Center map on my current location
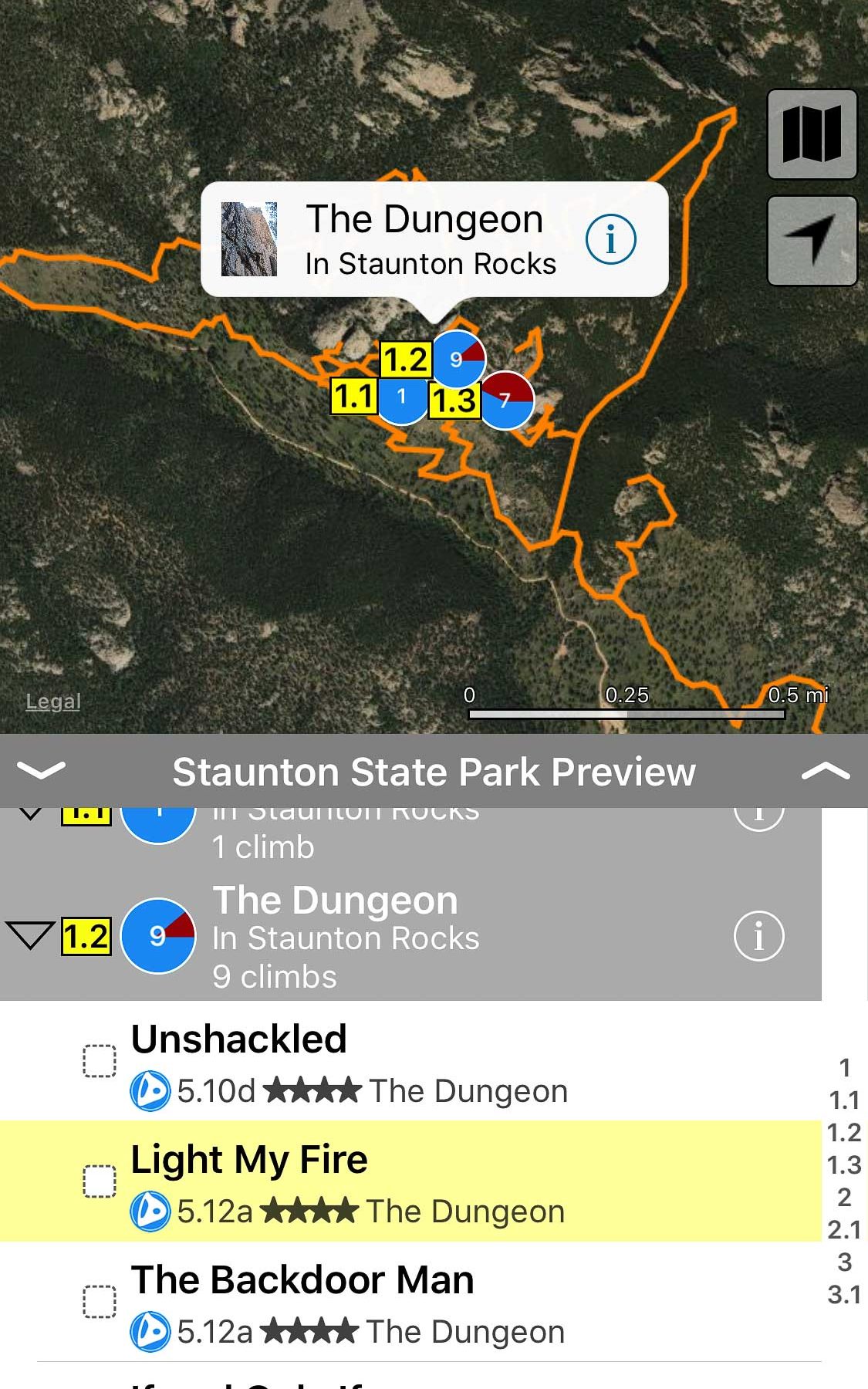Viewport: 868px width, 1389px height. coord(812,240)
